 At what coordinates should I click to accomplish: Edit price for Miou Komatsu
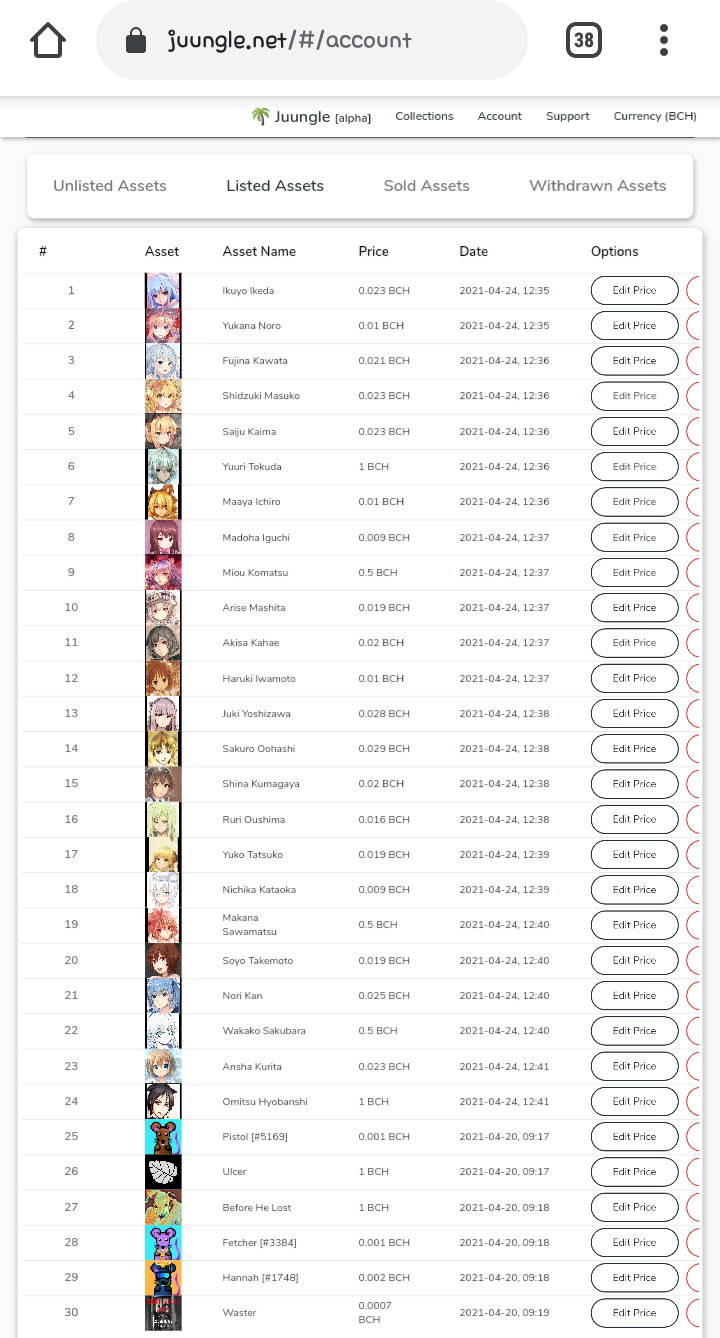point(635,573)
